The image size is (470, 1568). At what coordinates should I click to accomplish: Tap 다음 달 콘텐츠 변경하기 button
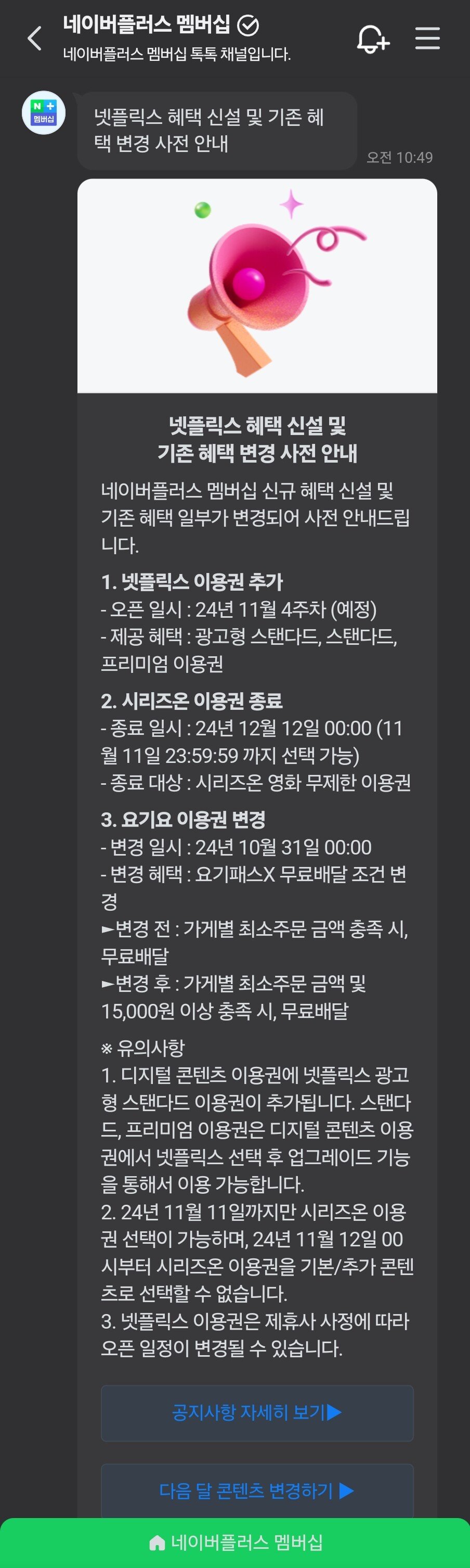257,1490
